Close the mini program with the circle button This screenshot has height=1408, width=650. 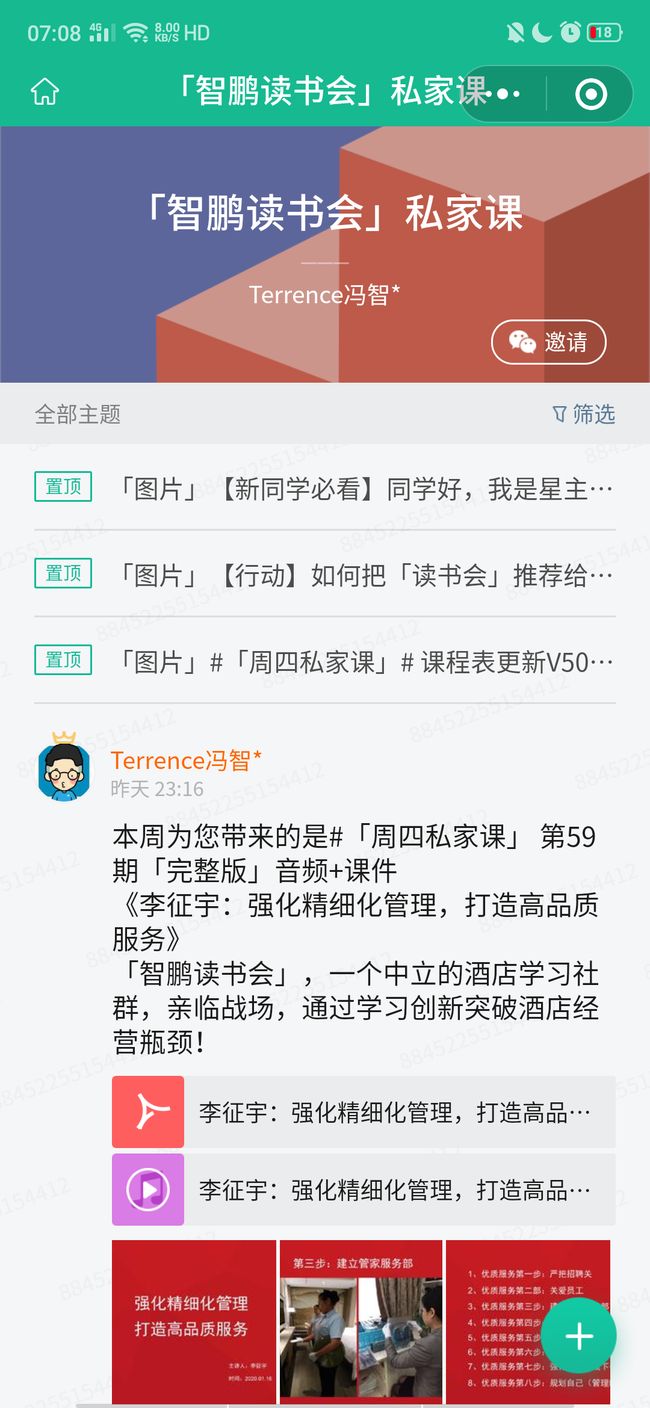click(591, 94)
